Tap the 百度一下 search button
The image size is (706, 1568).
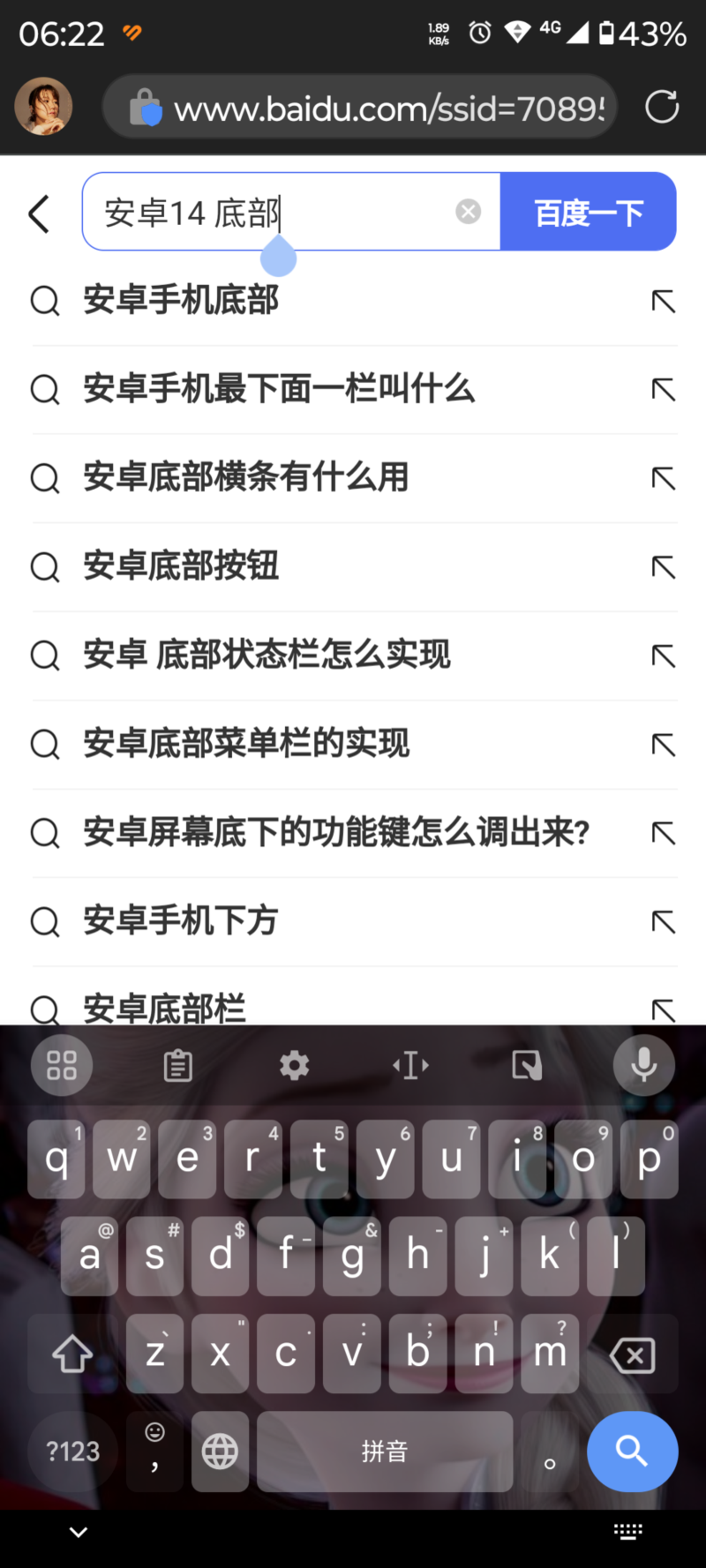[588, 212]
